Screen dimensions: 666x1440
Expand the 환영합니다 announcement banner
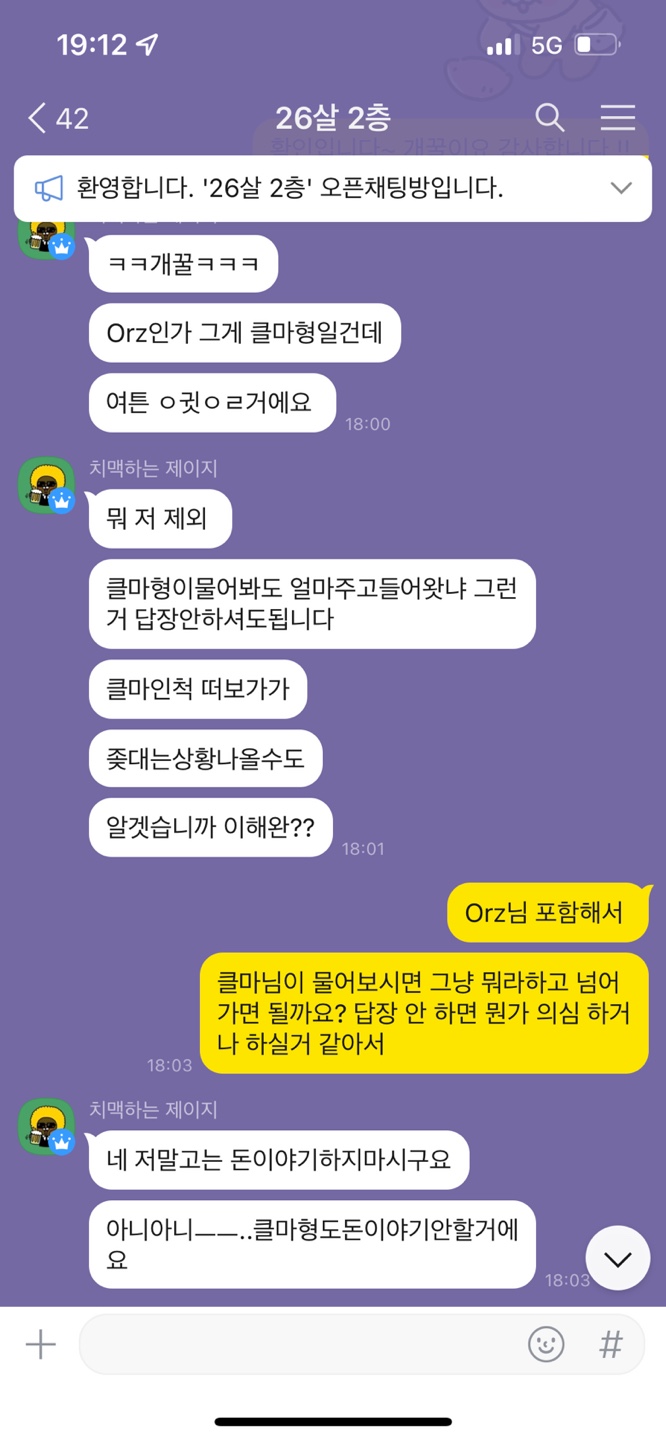[620, 188]
